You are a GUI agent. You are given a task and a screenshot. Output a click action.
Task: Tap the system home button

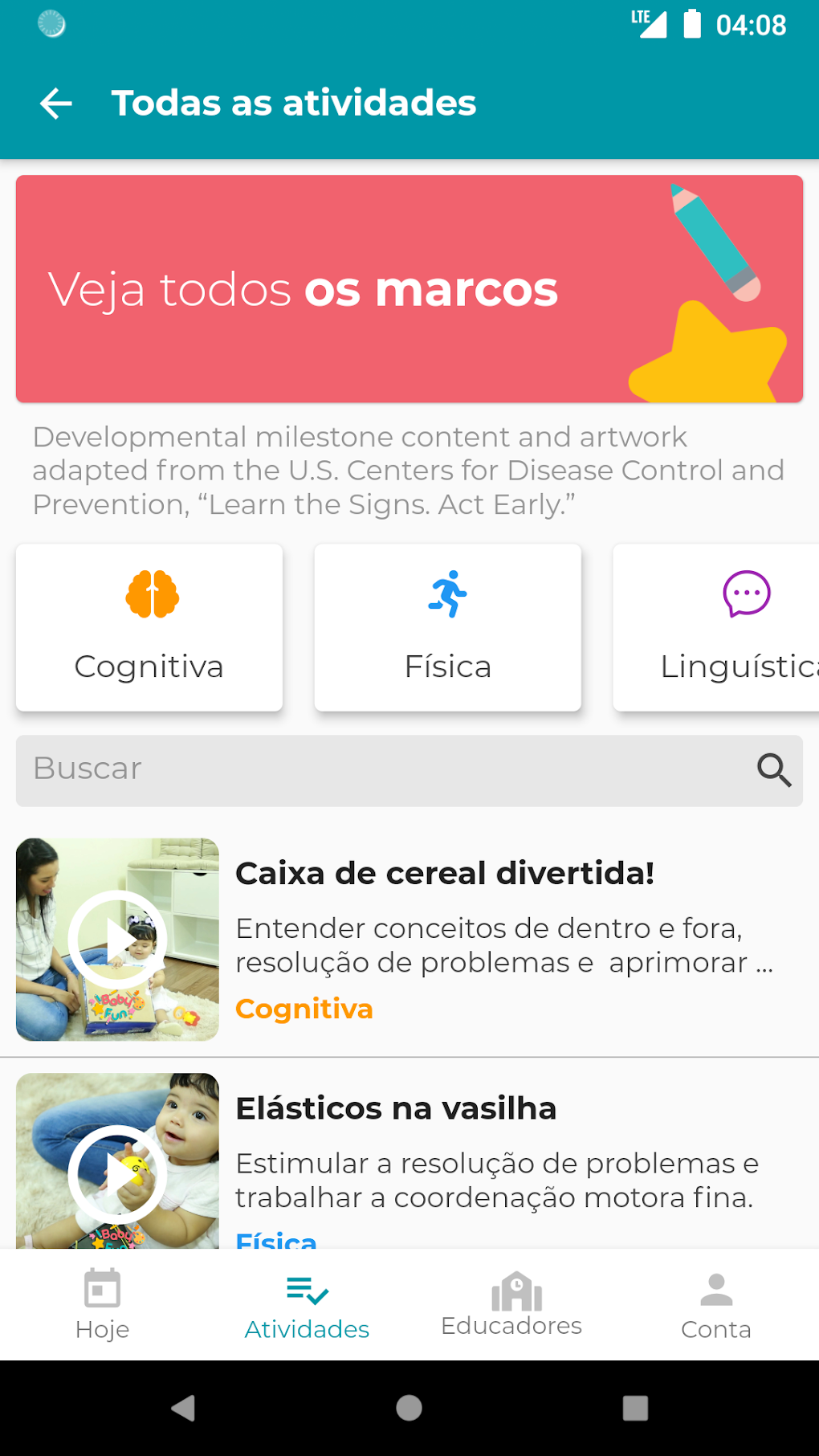pos(409,1408)
